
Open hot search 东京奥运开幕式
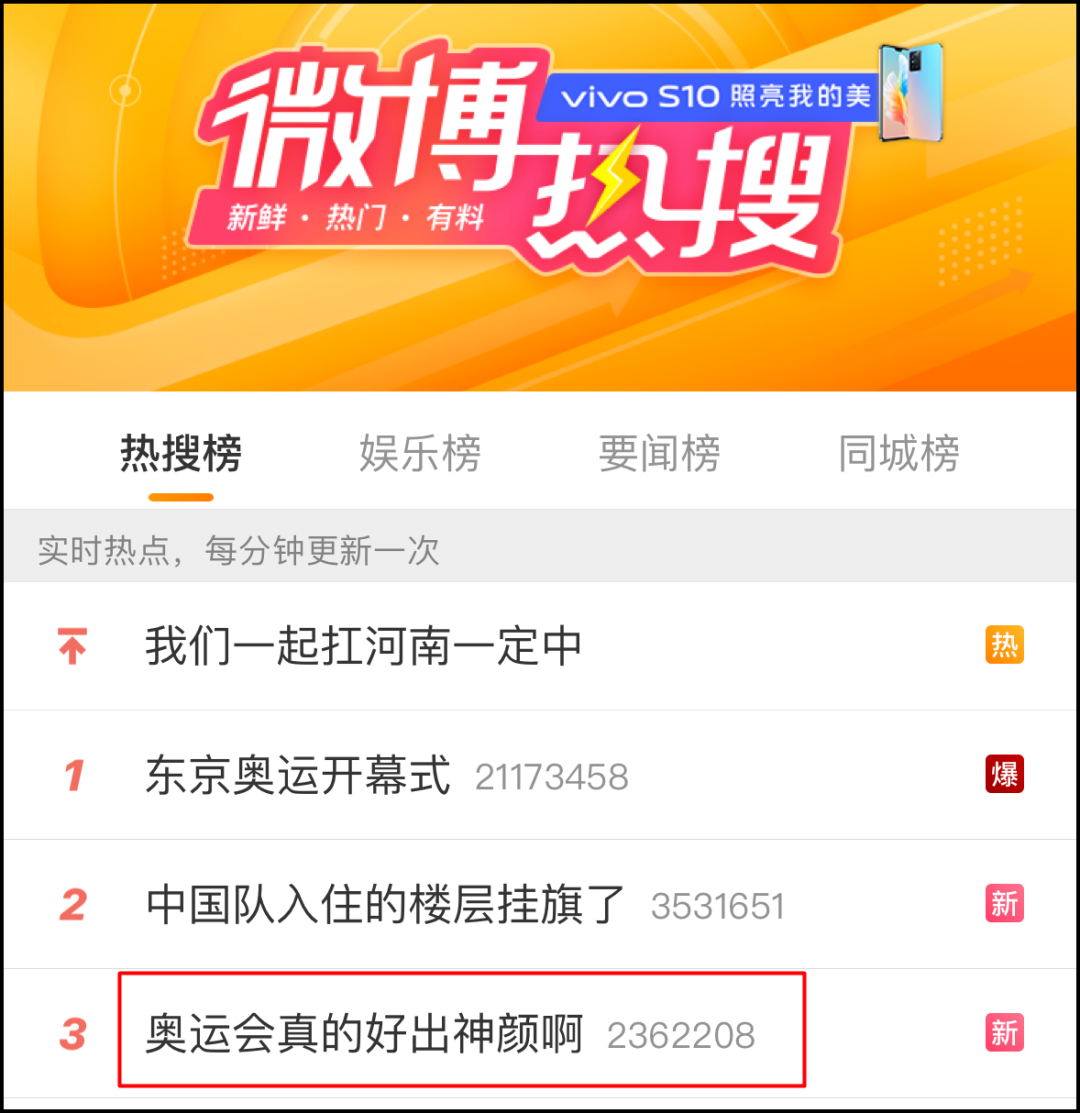pos(298,776)
